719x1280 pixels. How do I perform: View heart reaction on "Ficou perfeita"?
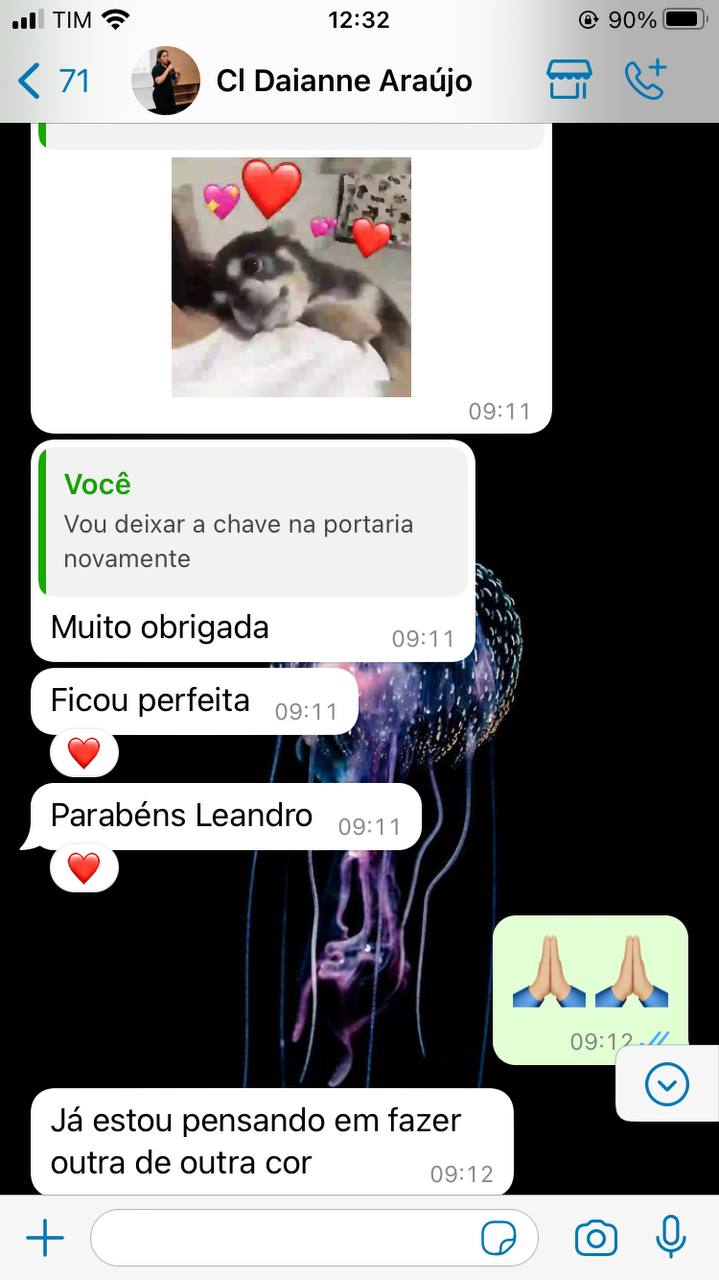coord(84,753)
